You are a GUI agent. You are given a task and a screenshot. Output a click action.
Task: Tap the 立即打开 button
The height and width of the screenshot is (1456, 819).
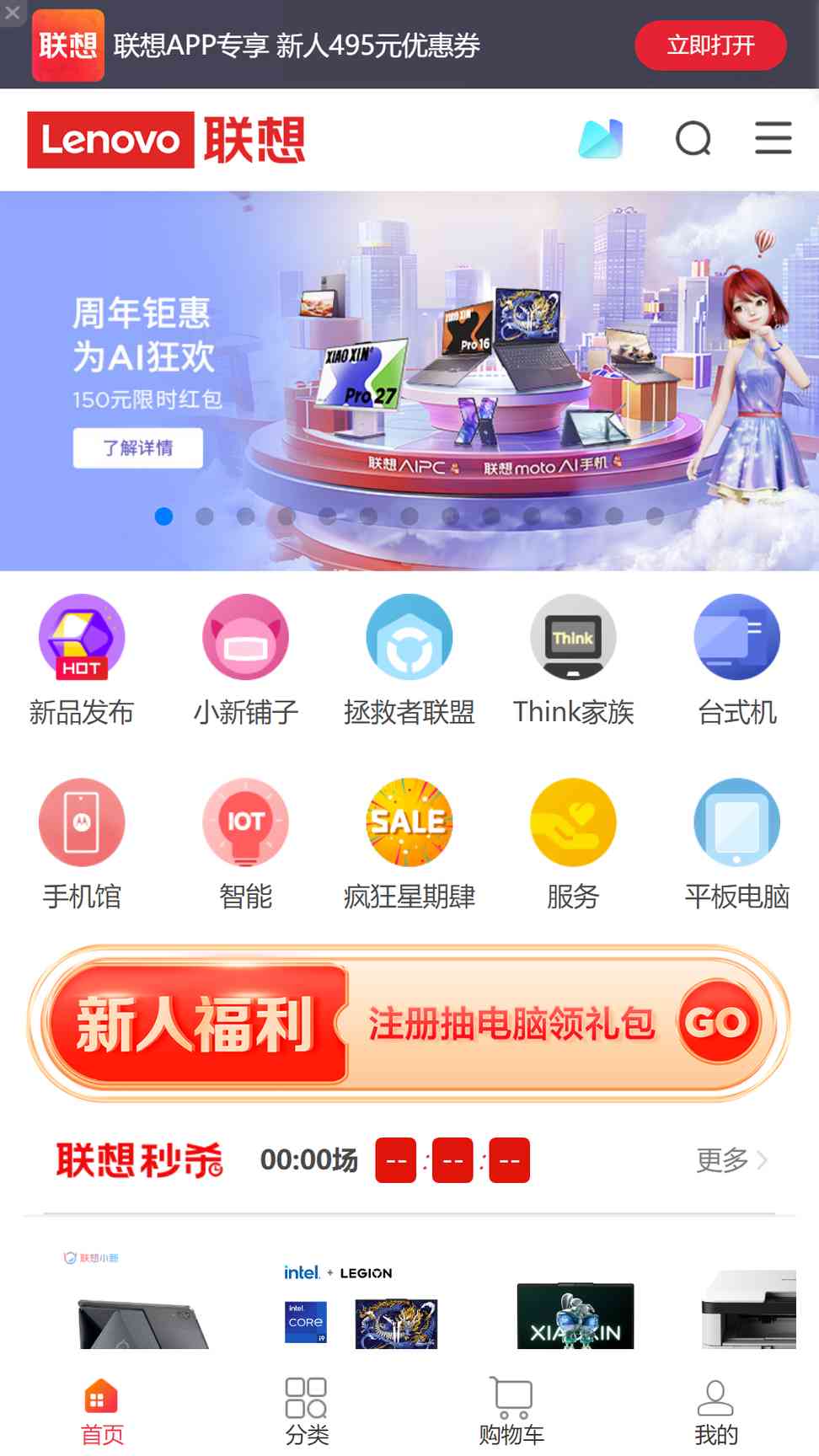pos(710,45)
